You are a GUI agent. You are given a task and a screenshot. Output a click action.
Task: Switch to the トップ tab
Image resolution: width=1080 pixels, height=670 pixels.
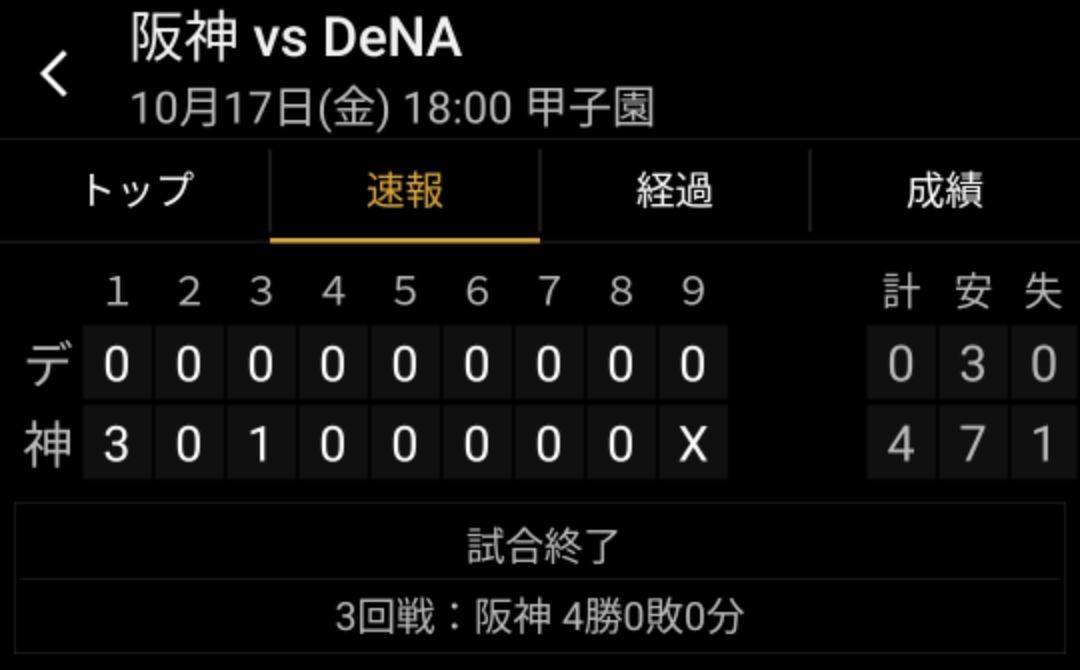point(136,191)
